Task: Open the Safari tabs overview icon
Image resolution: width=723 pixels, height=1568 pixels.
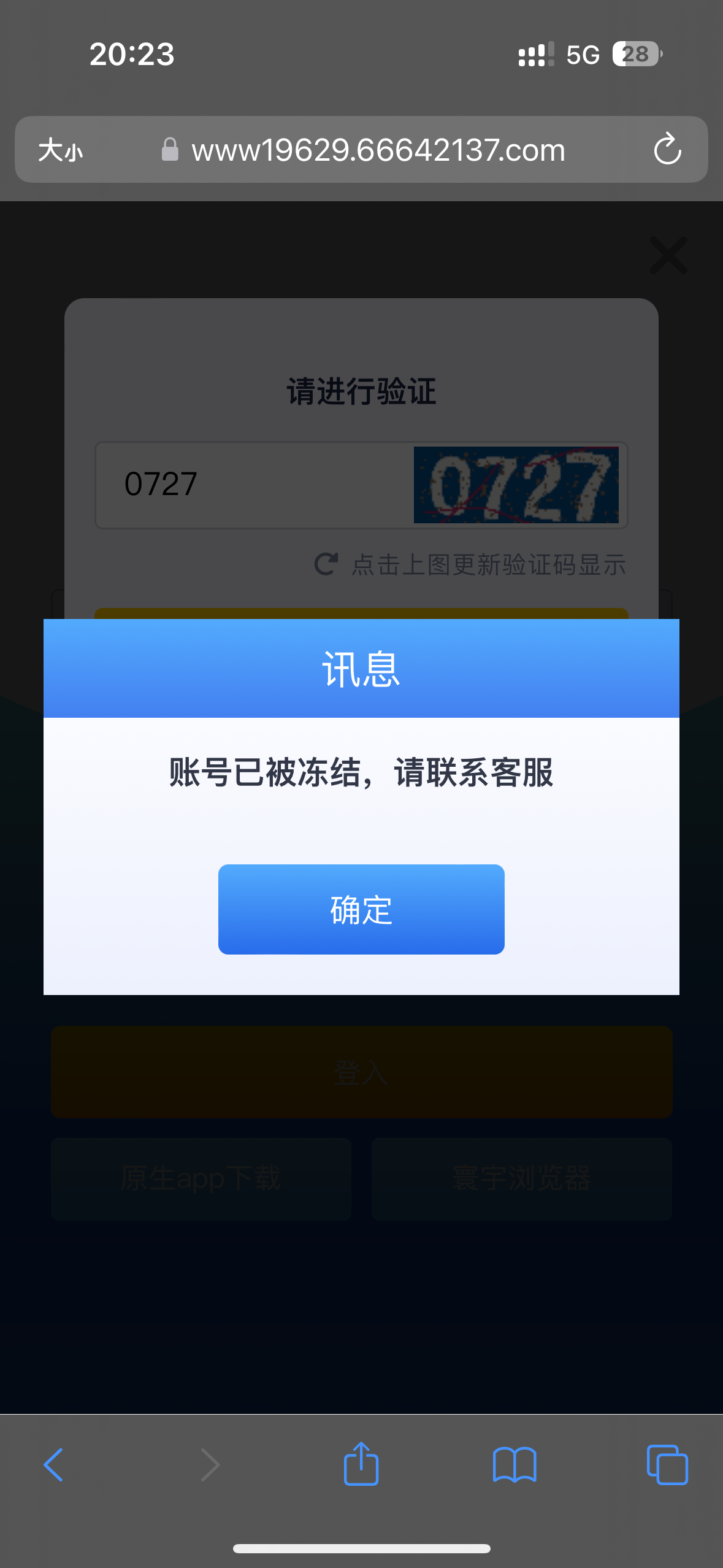Action: pos(668,1465)
